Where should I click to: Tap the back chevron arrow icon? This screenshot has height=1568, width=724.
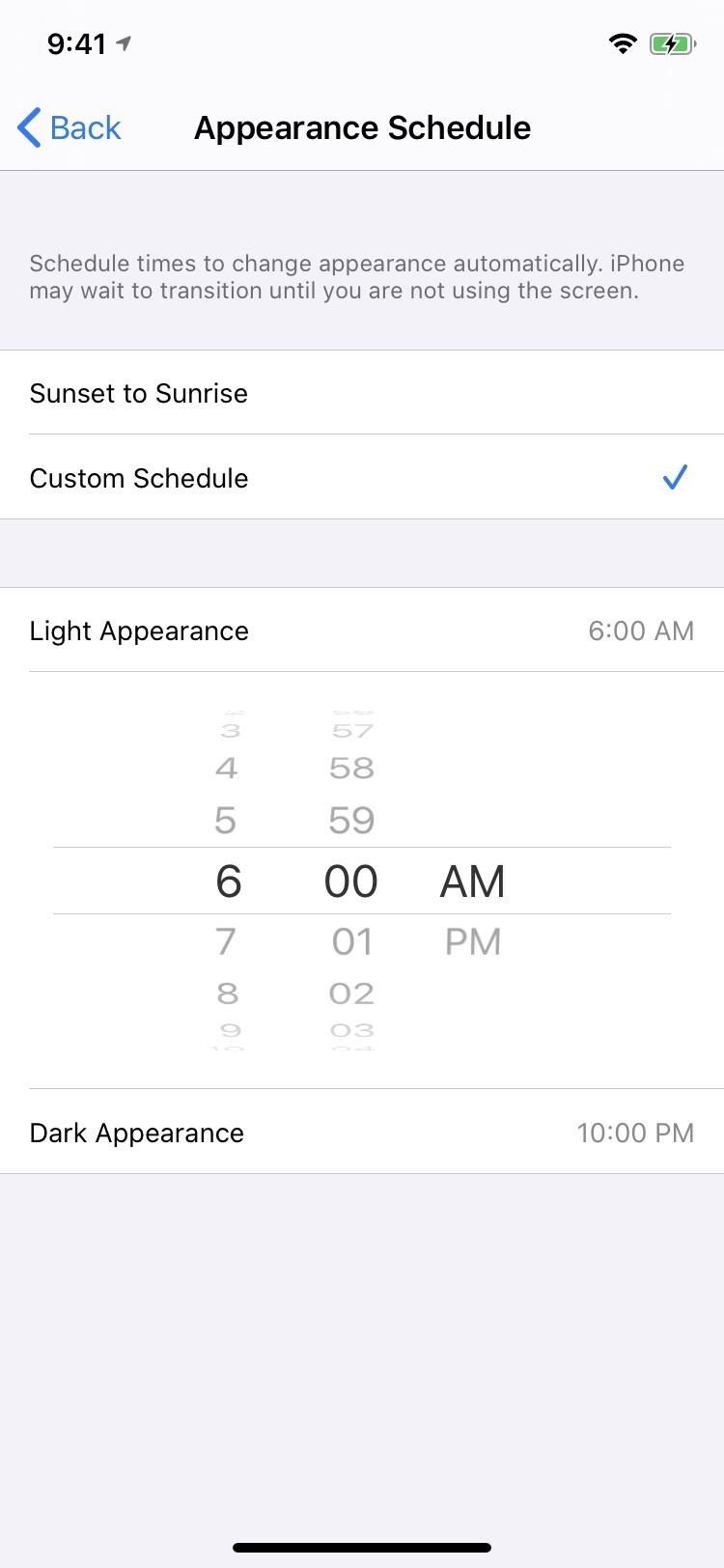pos(27,127)
